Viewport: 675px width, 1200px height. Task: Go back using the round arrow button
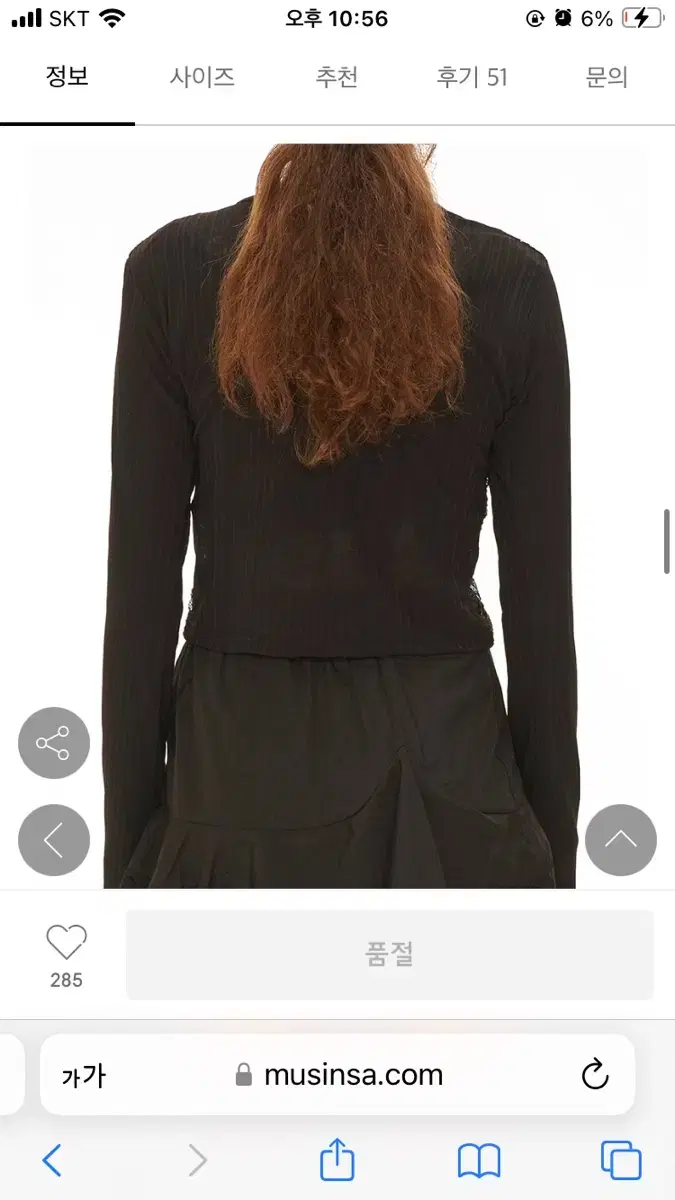(54, 840)
